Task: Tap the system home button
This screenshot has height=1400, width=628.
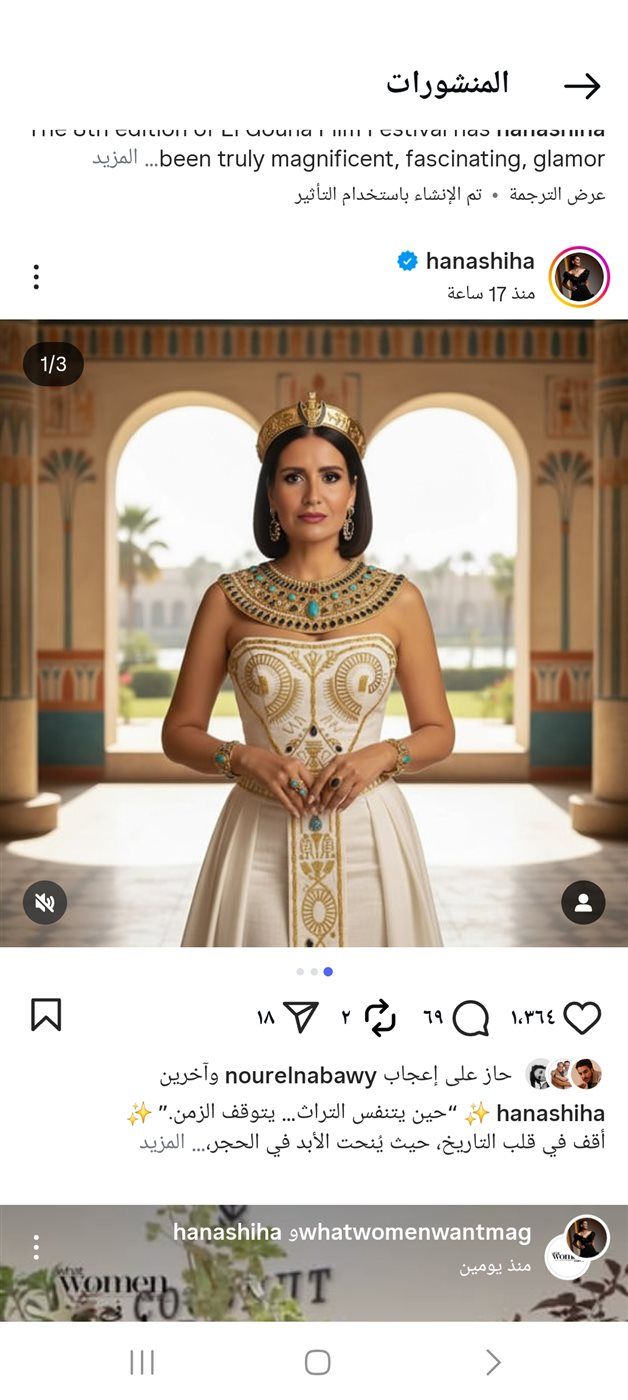Action: 317,1362
